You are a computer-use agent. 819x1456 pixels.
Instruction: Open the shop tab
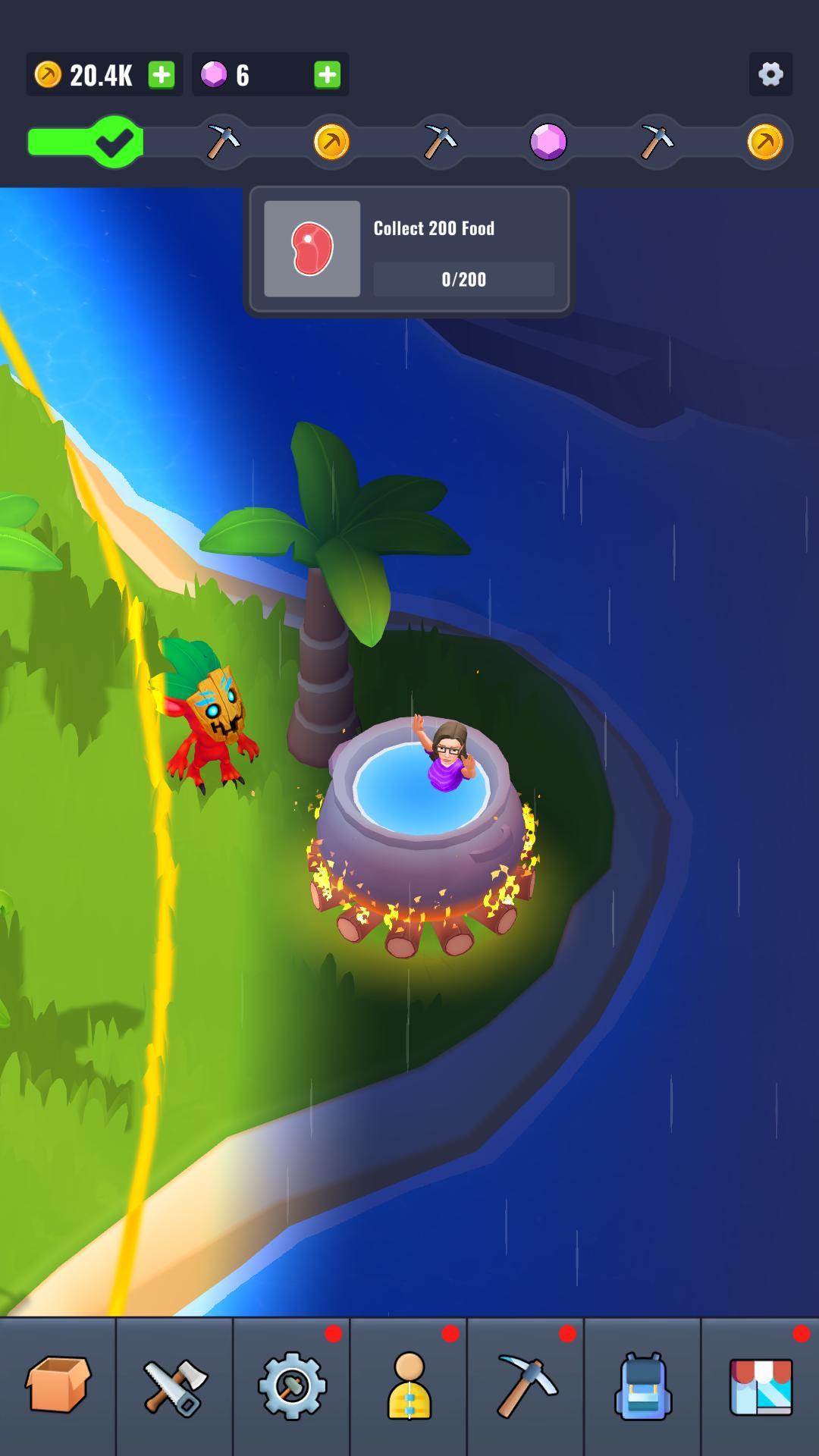(x=760, y=1385)
